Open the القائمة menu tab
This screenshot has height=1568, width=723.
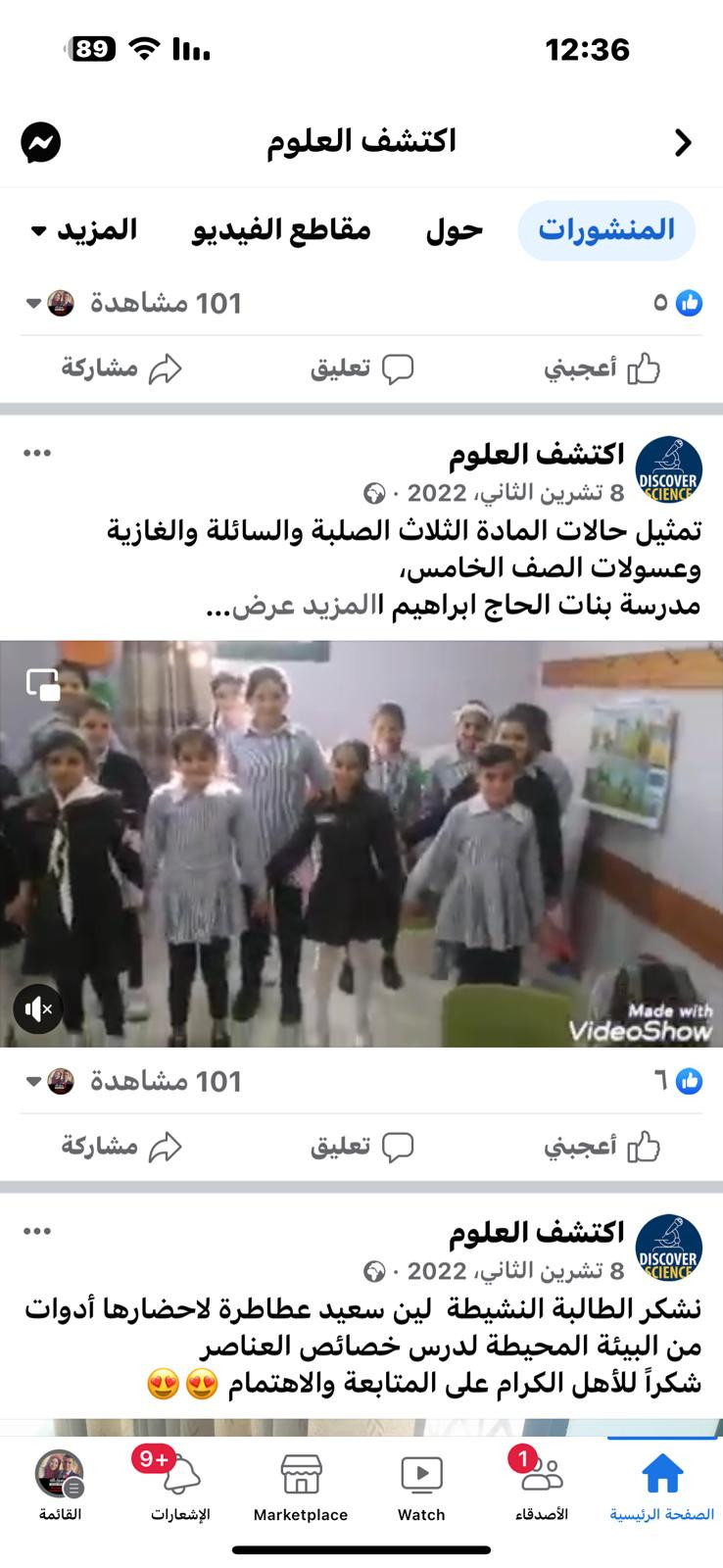pyautogui.click(x=60, y=1486)
